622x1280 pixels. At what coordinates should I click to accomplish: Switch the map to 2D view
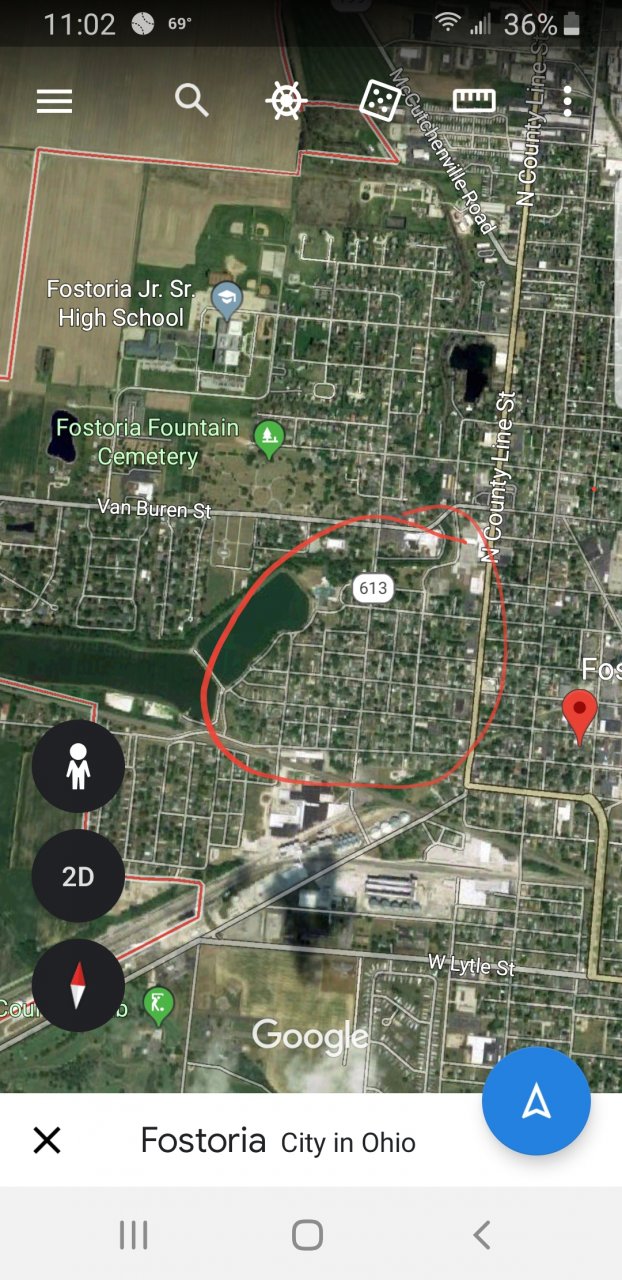point(78,876)
